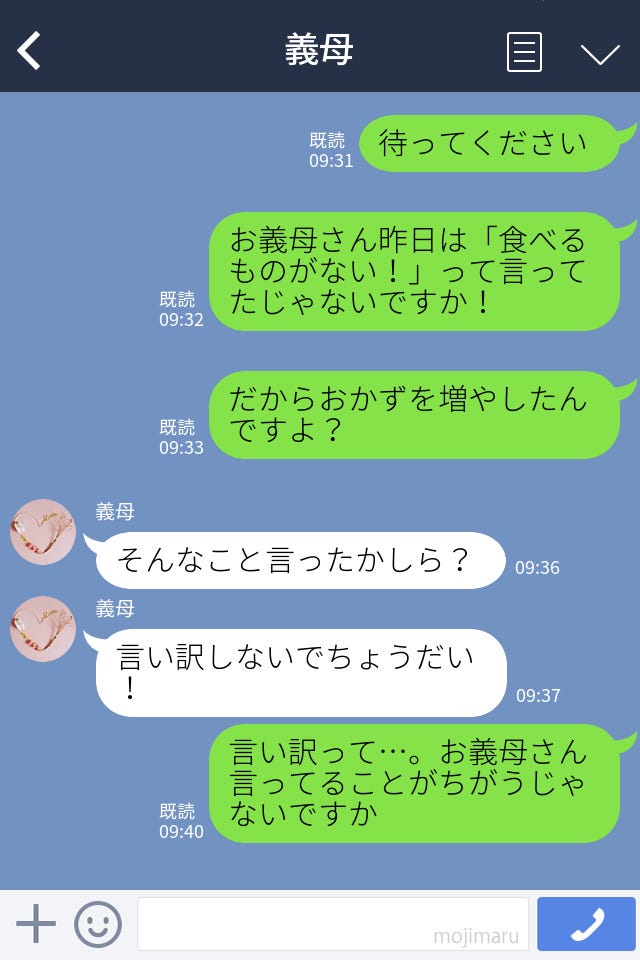Focus the message input field
640x960 pixels.
pyautogui.click(x=332, y=923)
